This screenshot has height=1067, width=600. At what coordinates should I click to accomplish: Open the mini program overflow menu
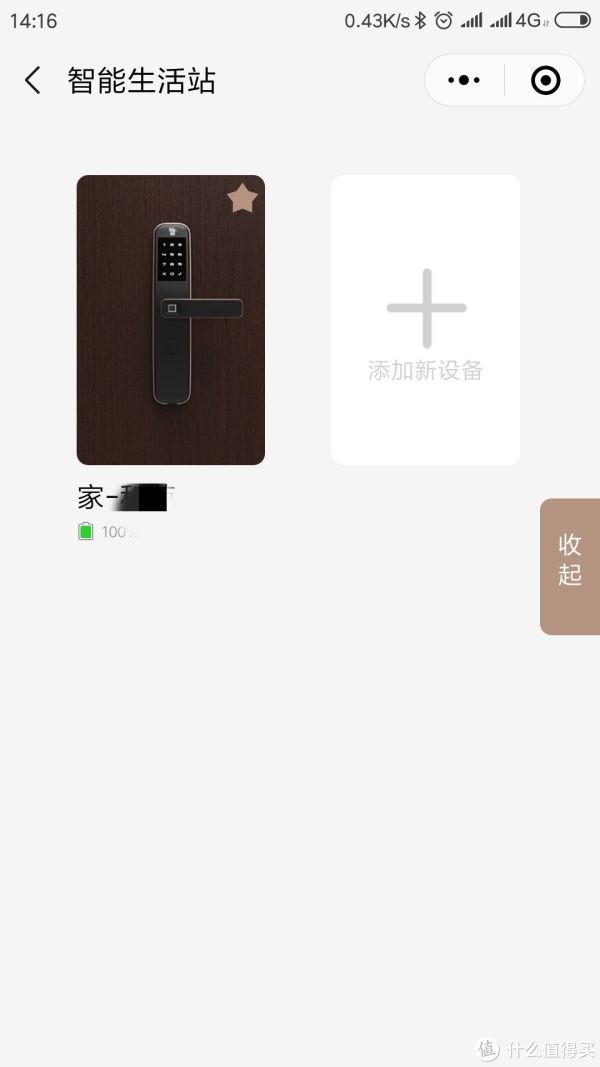coord(464,81)
